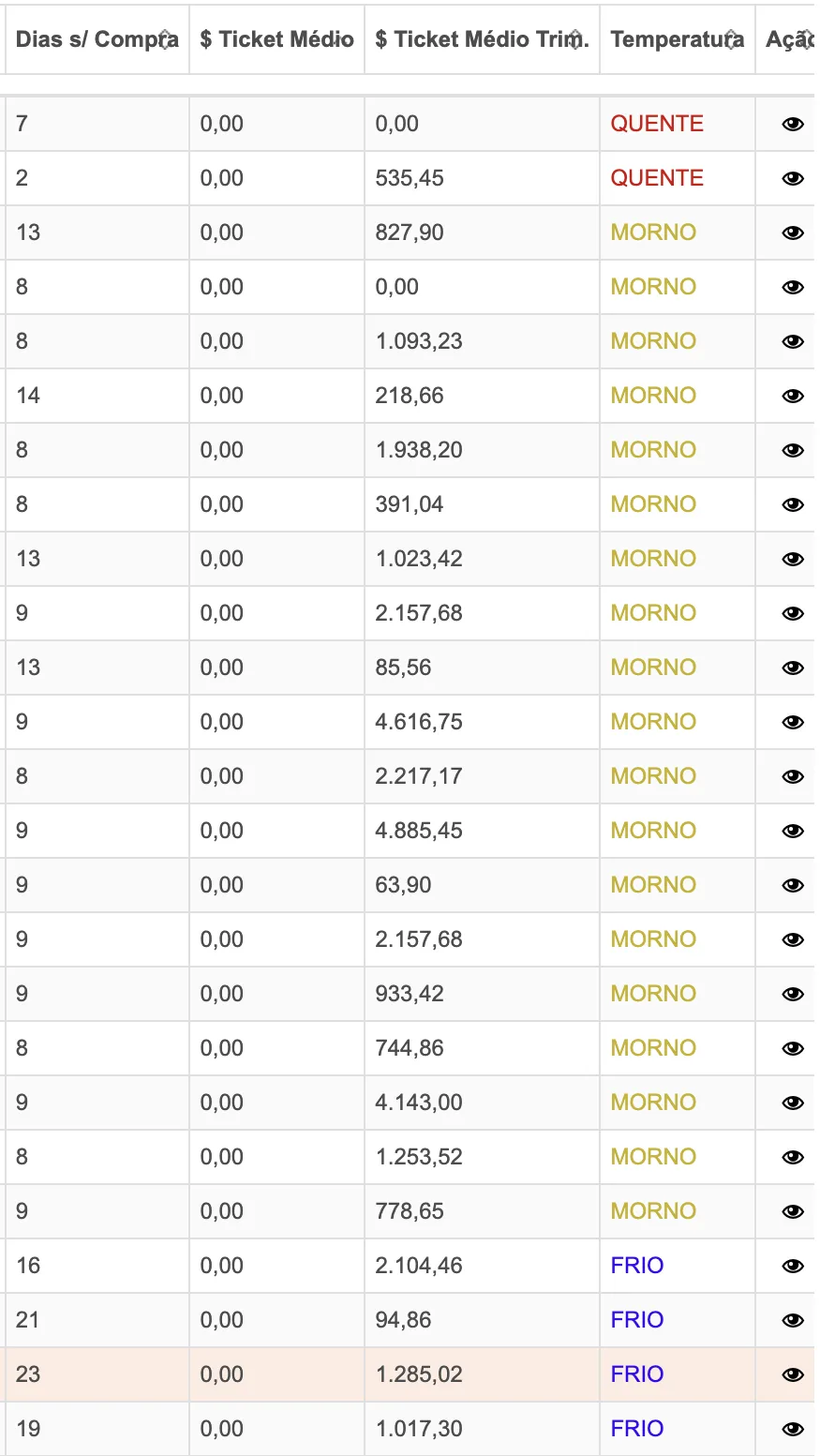Tap the eye icon for the 94,86 row

point(793,1320)
